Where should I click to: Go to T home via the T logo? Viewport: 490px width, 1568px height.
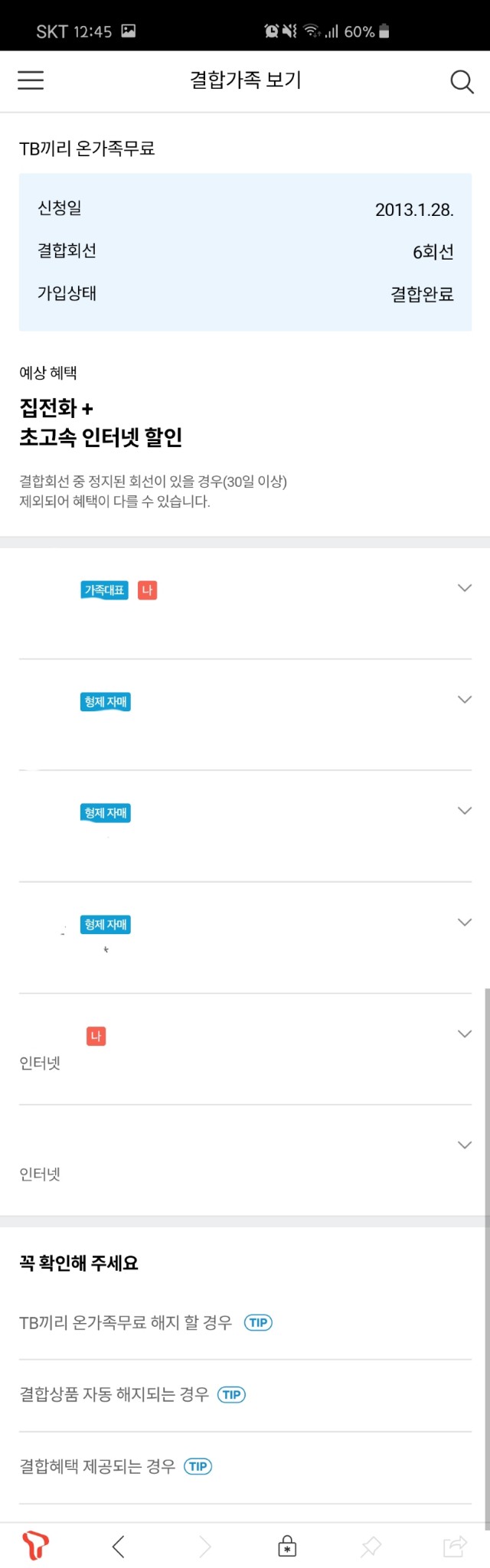35,1545
